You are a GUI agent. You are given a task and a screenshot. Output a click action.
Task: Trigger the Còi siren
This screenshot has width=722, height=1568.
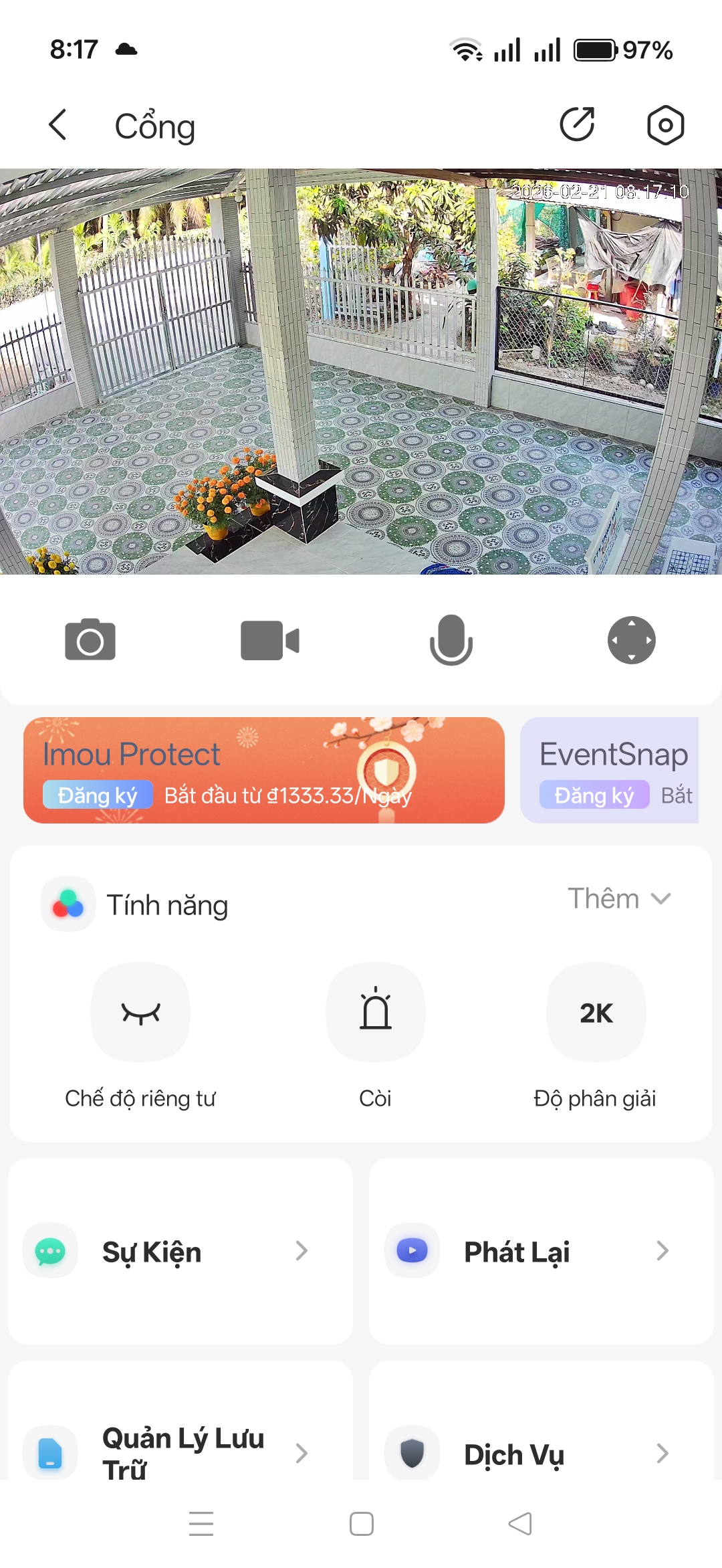coord(375,1012)
